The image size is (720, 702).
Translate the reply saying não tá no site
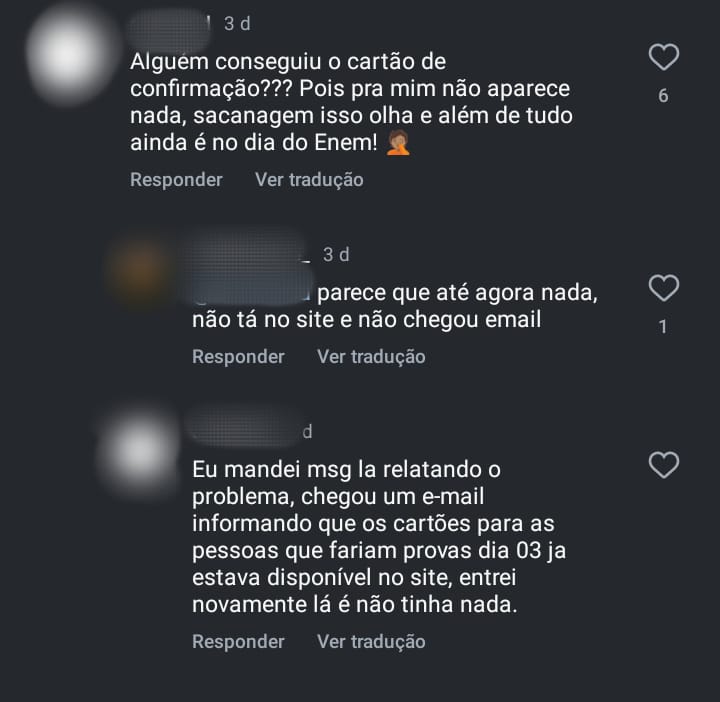[x=371, y=357]
